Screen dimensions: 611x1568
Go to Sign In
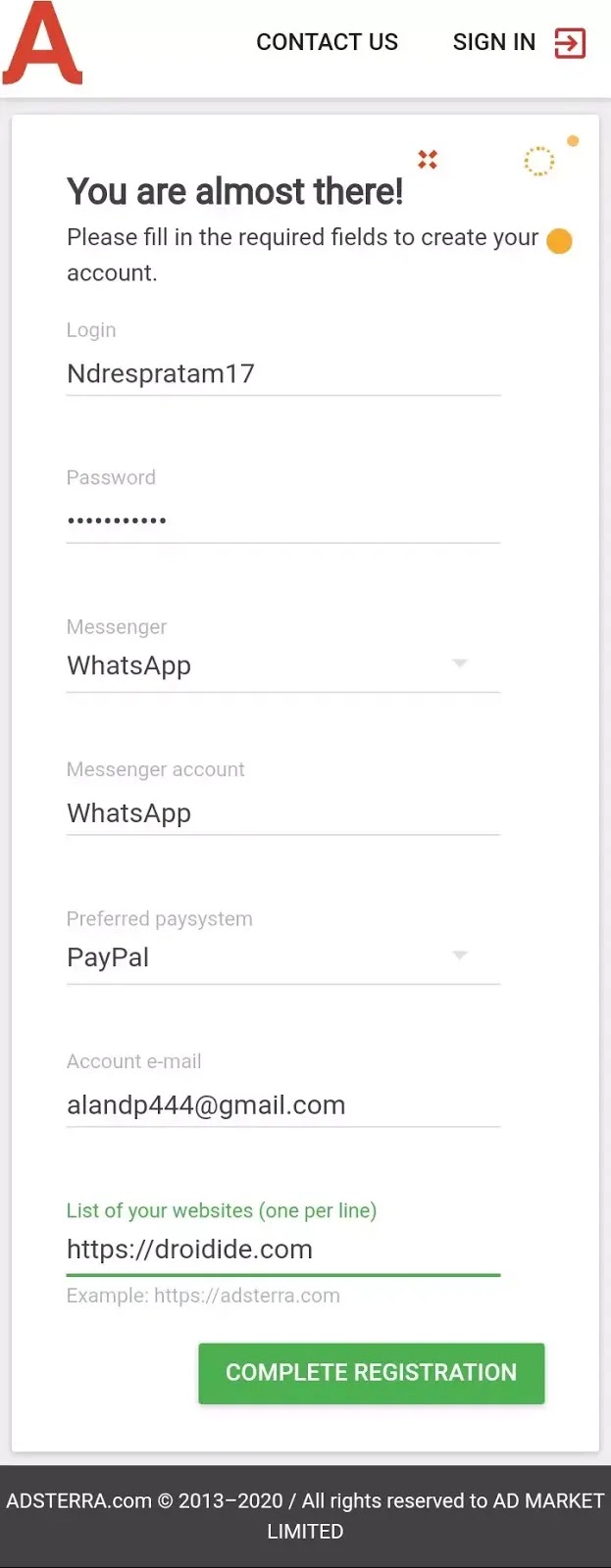518,43
